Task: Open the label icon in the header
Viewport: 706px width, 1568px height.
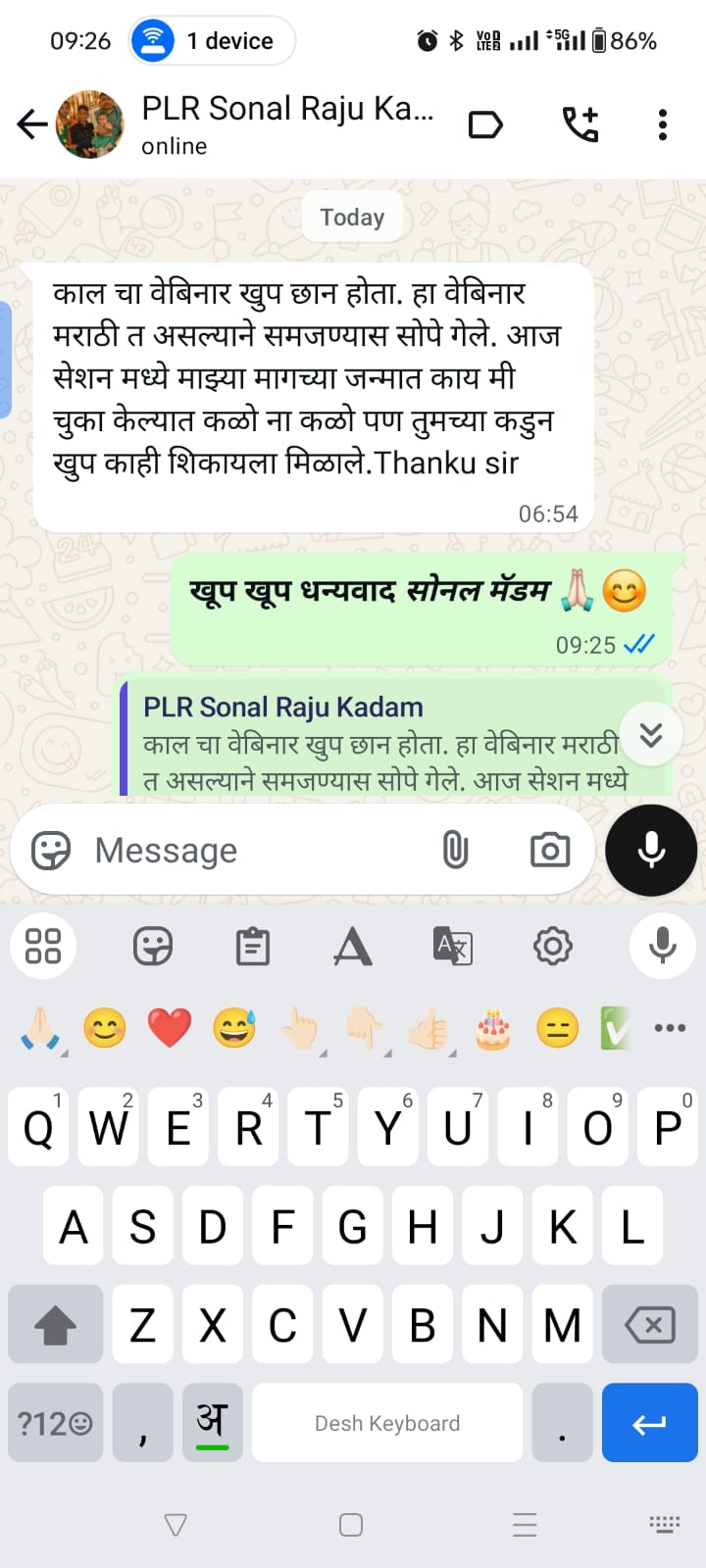Action: 485,124
